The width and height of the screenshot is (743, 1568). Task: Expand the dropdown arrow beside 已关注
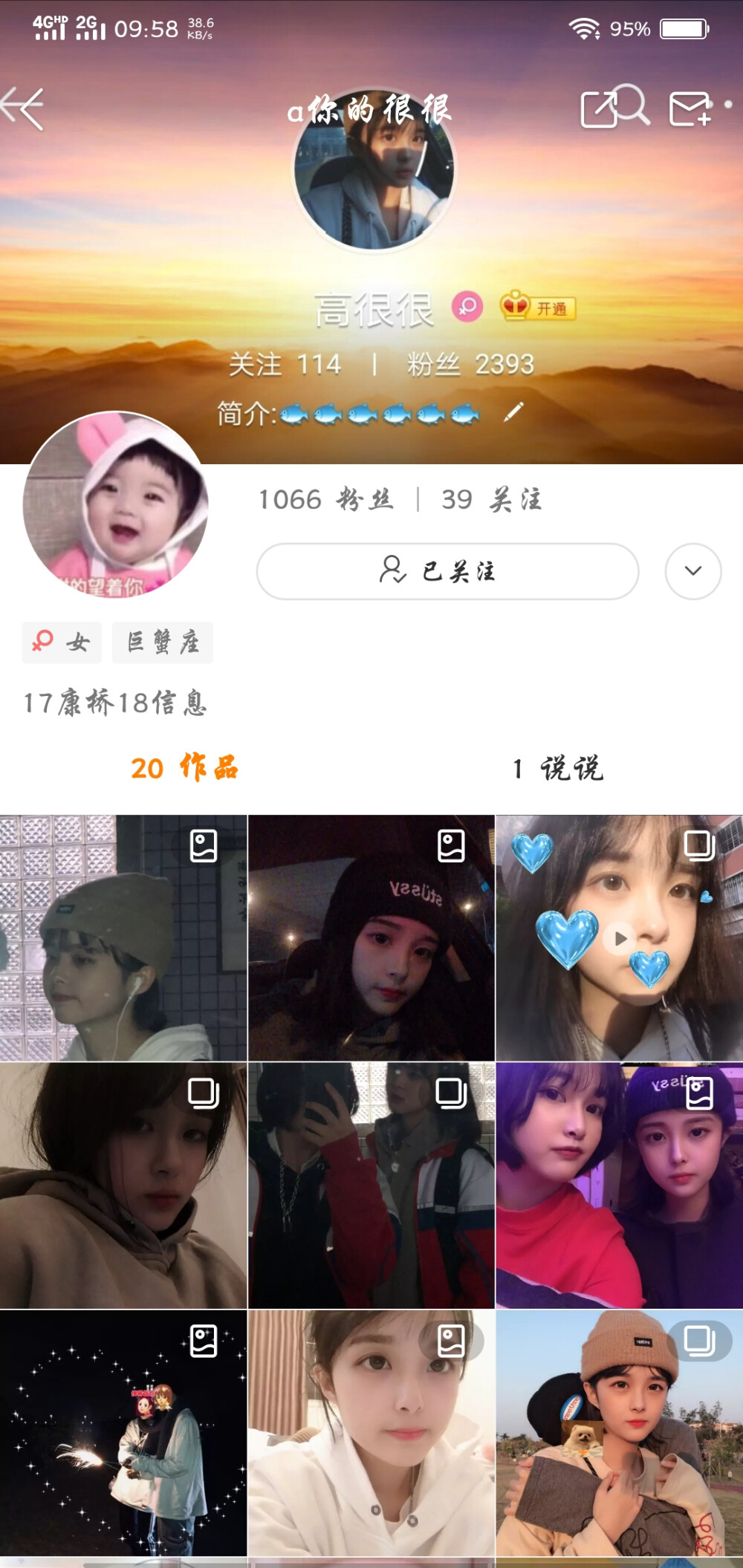(x=692, y=571)
